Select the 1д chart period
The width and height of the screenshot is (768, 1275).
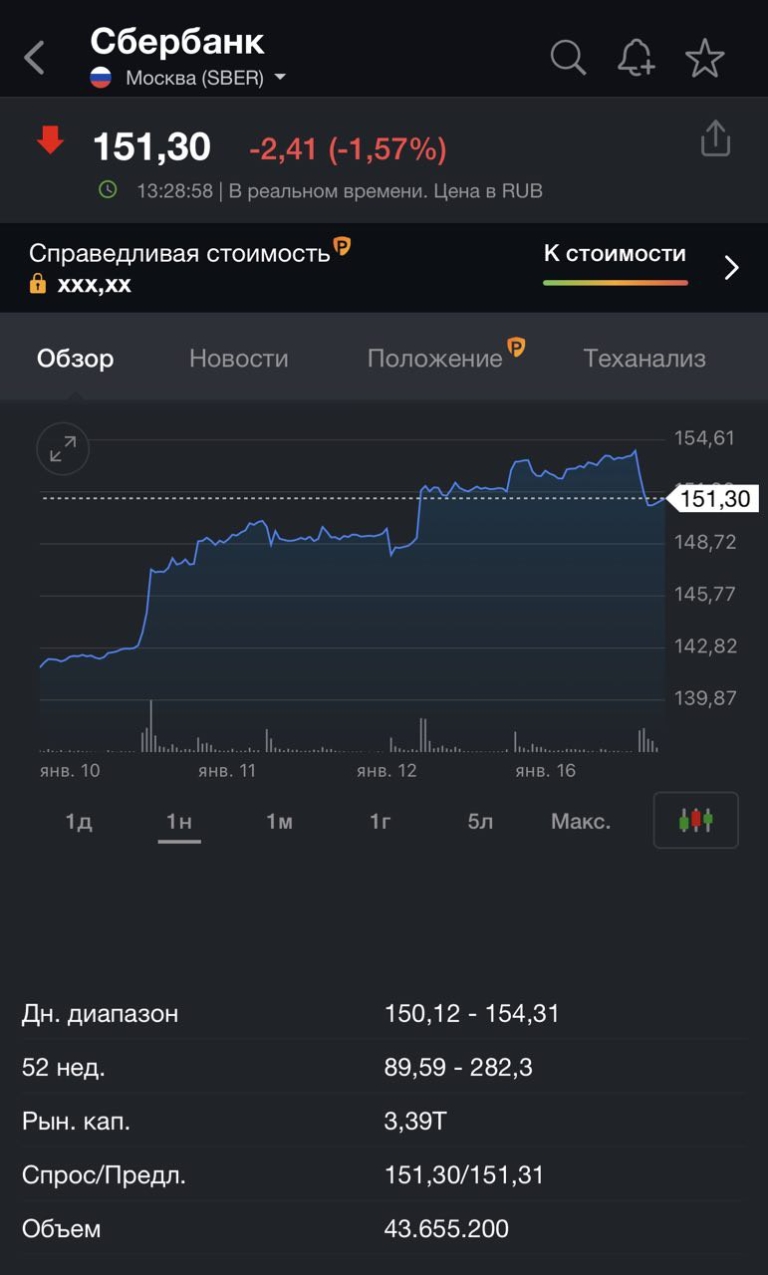tap(79, 822)
